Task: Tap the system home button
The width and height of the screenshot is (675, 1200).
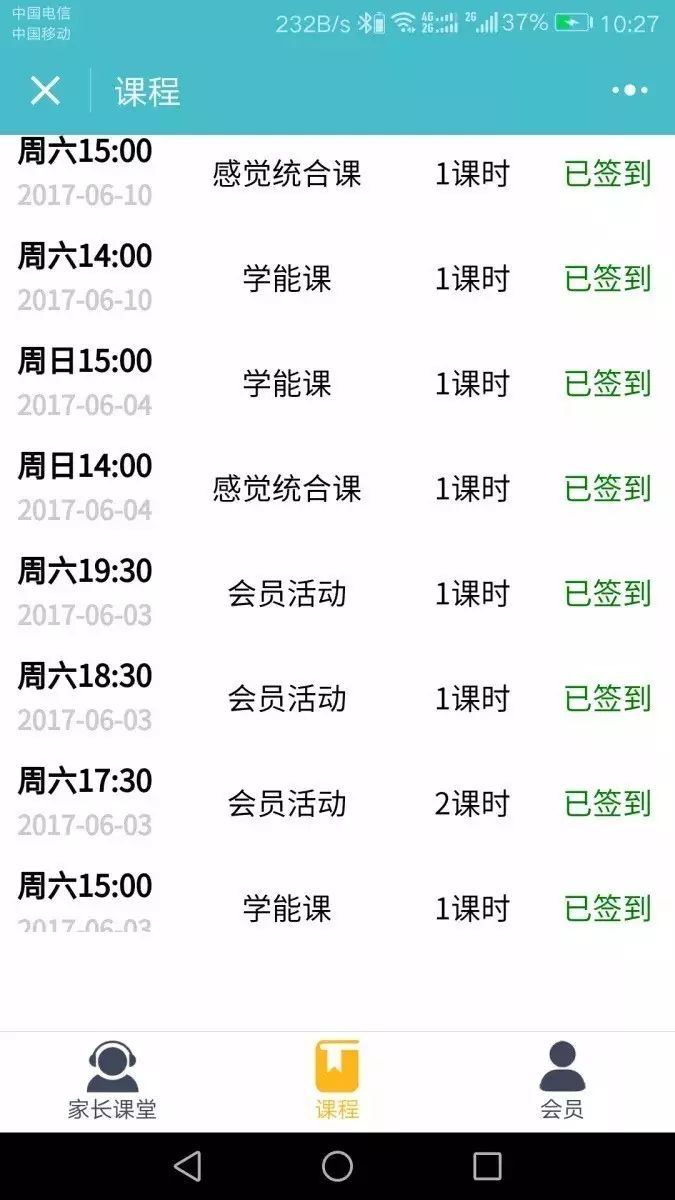Action: point(337,1166)
